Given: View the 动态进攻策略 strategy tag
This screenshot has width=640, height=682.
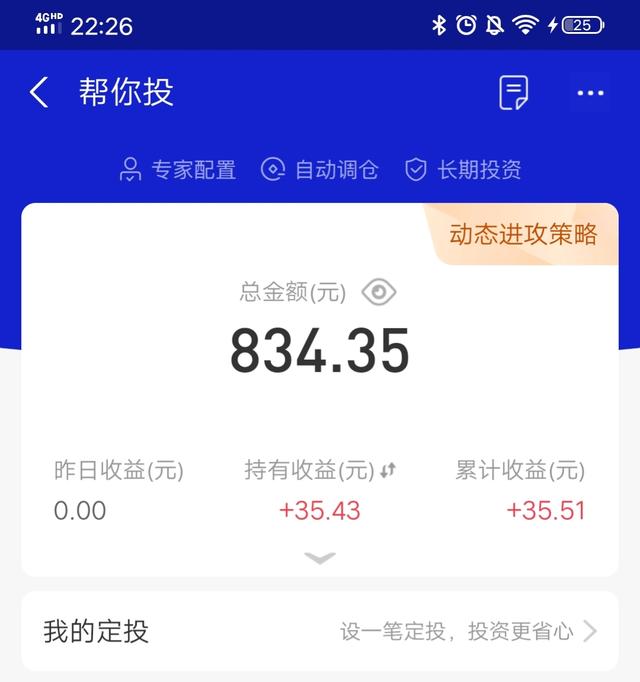Looking at the screenshot, I should (x=523, y=234).
